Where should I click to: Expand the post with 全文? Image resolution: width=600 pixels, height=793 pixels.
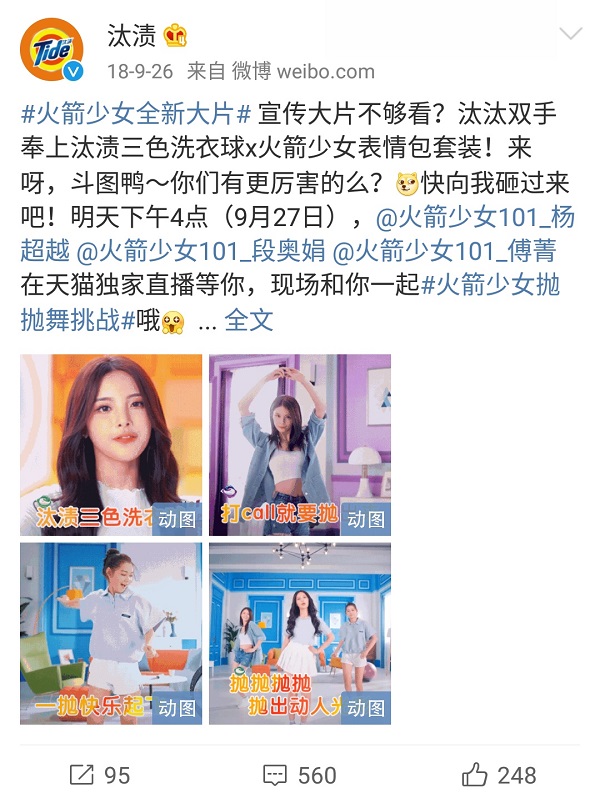coord(249,320)
